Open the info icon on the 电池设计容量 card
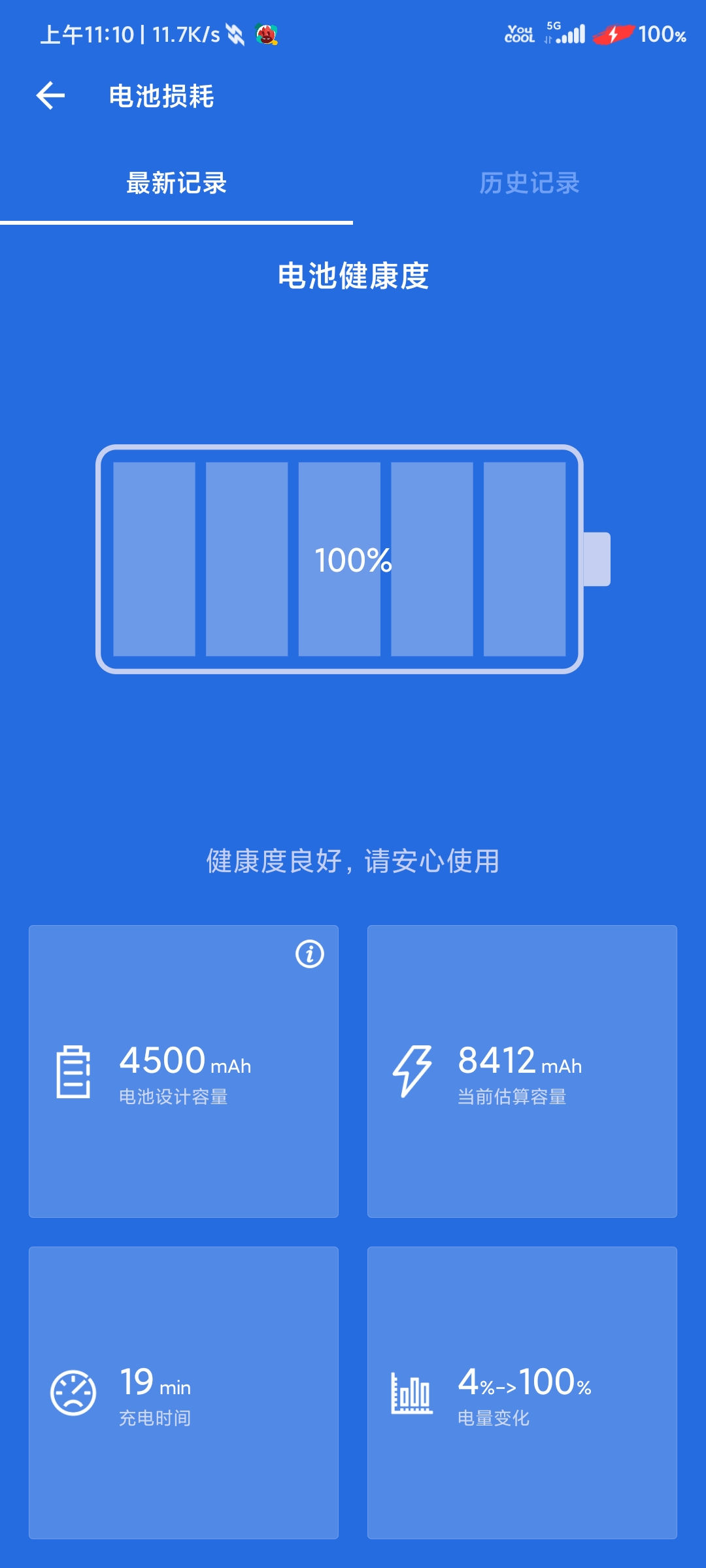 [x=310, y=954]
